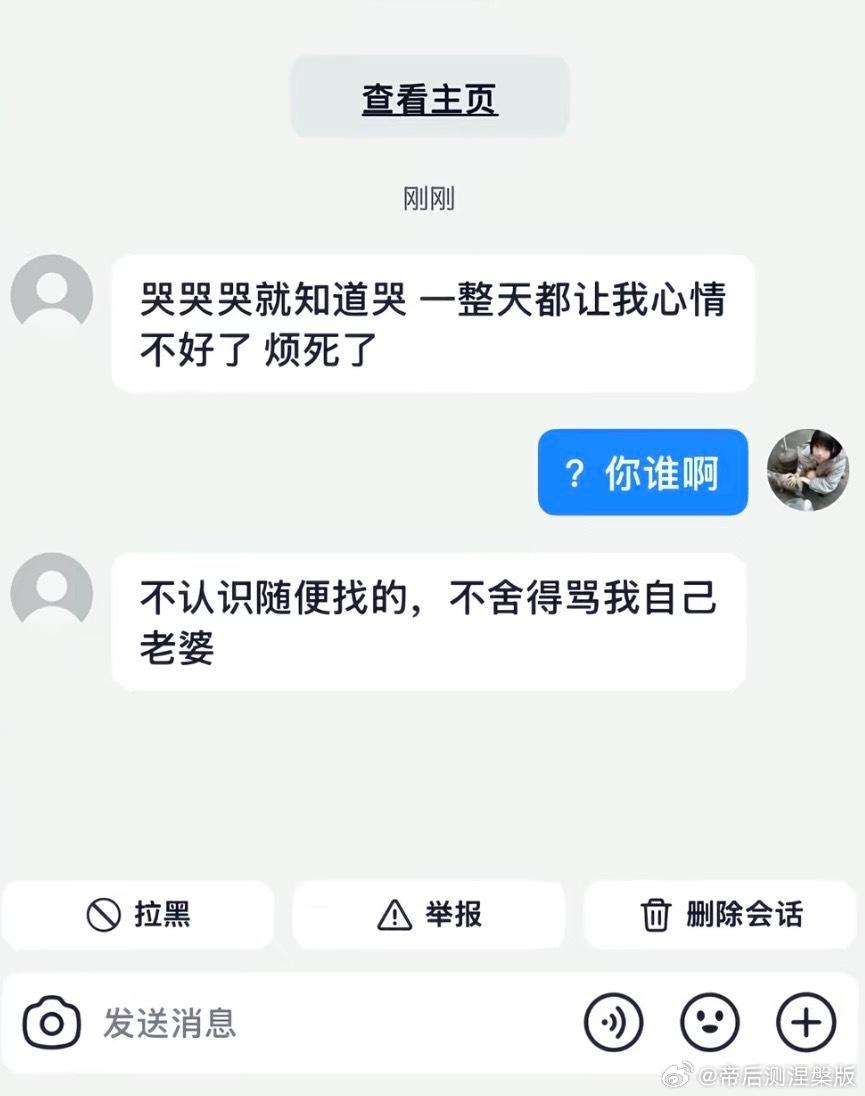This screenshot has height=1096, width=865.
Task: Tap 拉黑 to block this user
Action: (x=138, y=914)
